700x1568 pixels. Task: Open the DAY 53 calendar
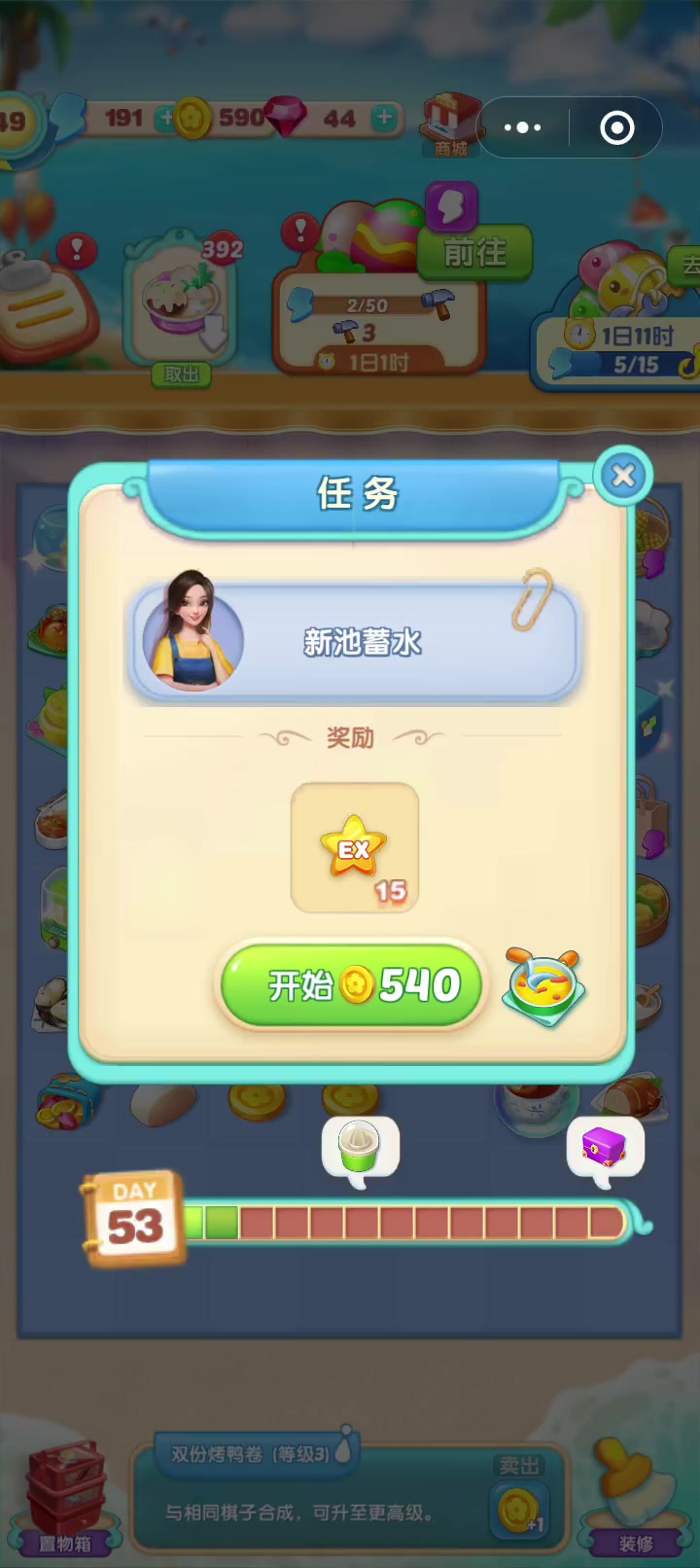(x=134, y=1219)
